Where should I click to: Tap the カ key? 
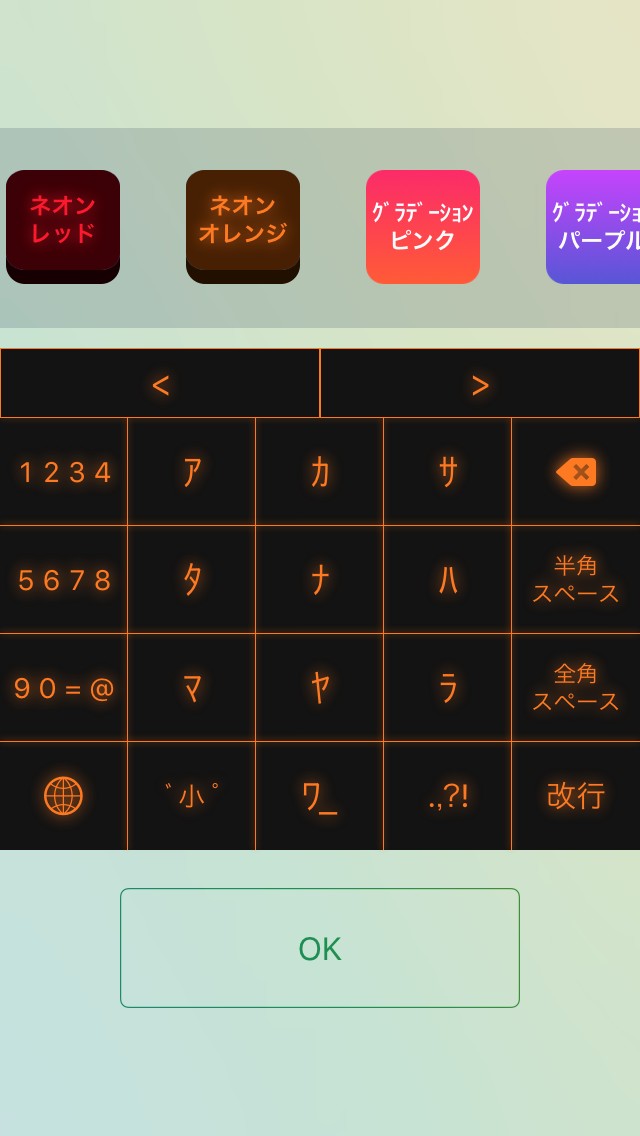tap(320, 472)
